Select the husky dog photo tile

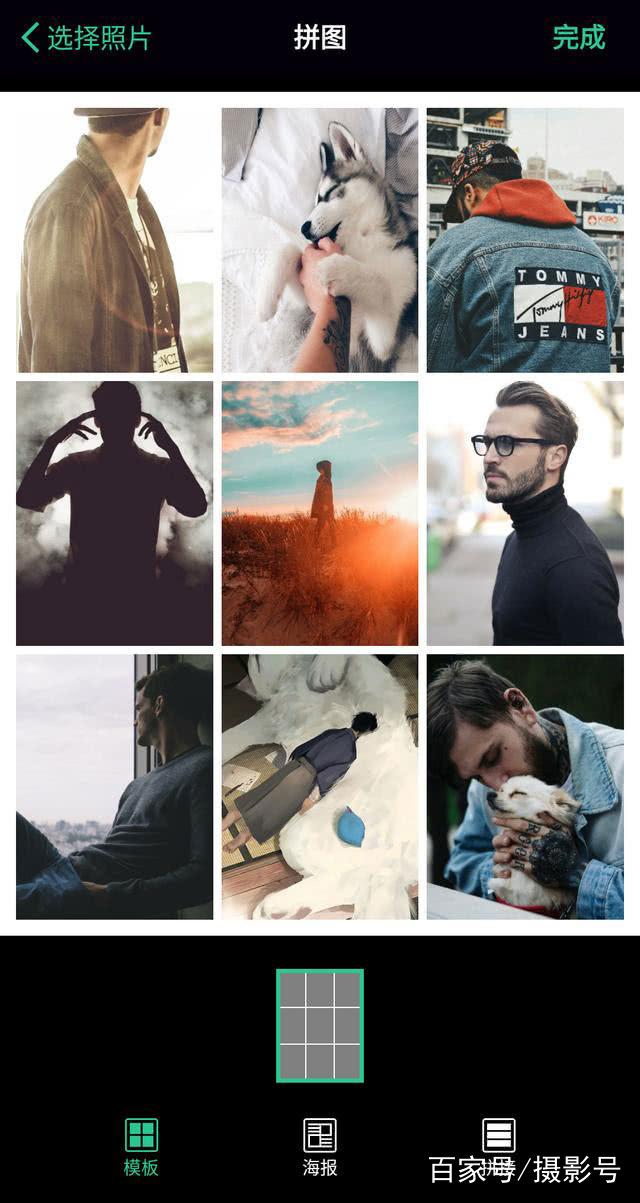[320, 240]
